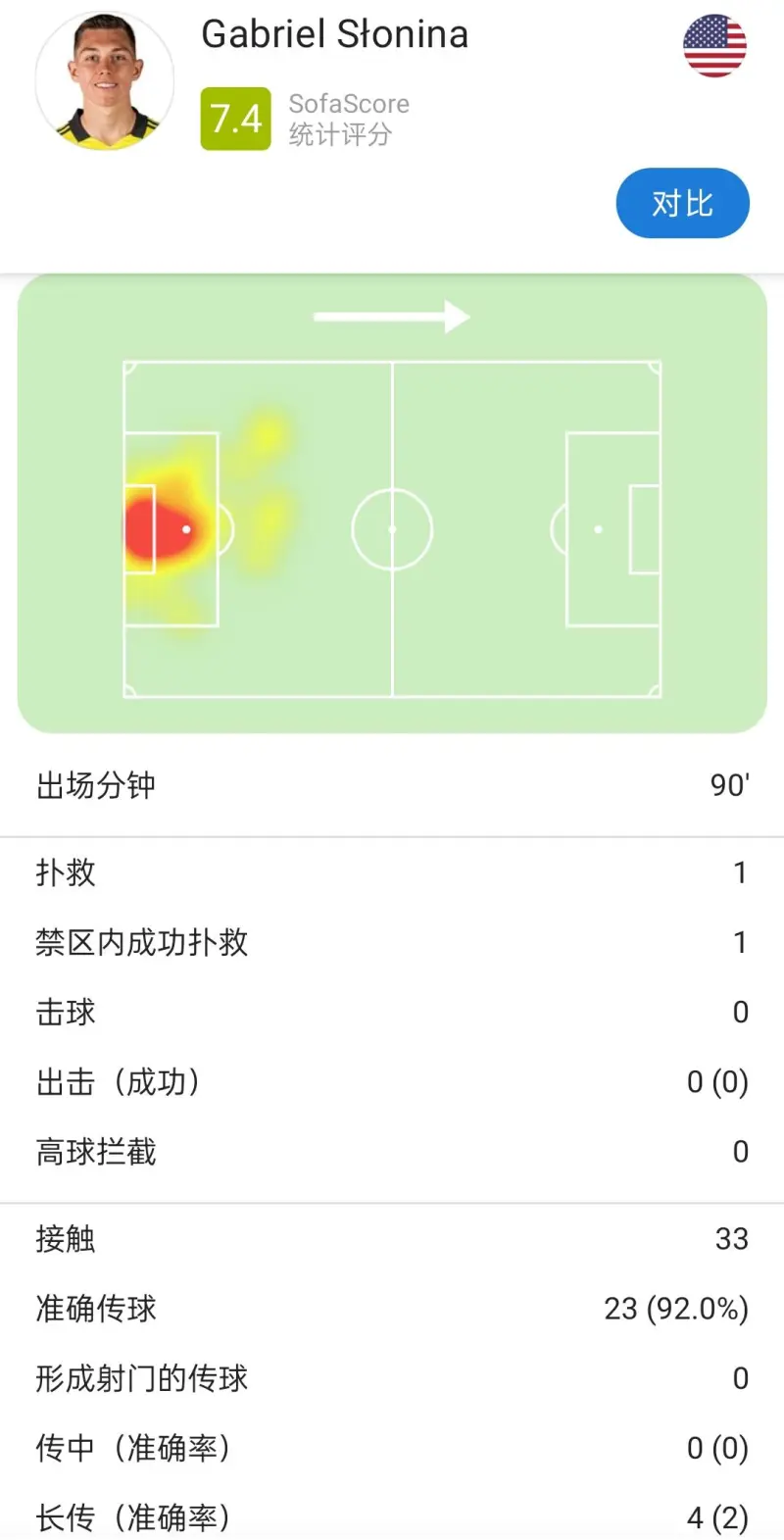
Task: Tap the 对比 compare button
Action: click(x=682, y=203)
